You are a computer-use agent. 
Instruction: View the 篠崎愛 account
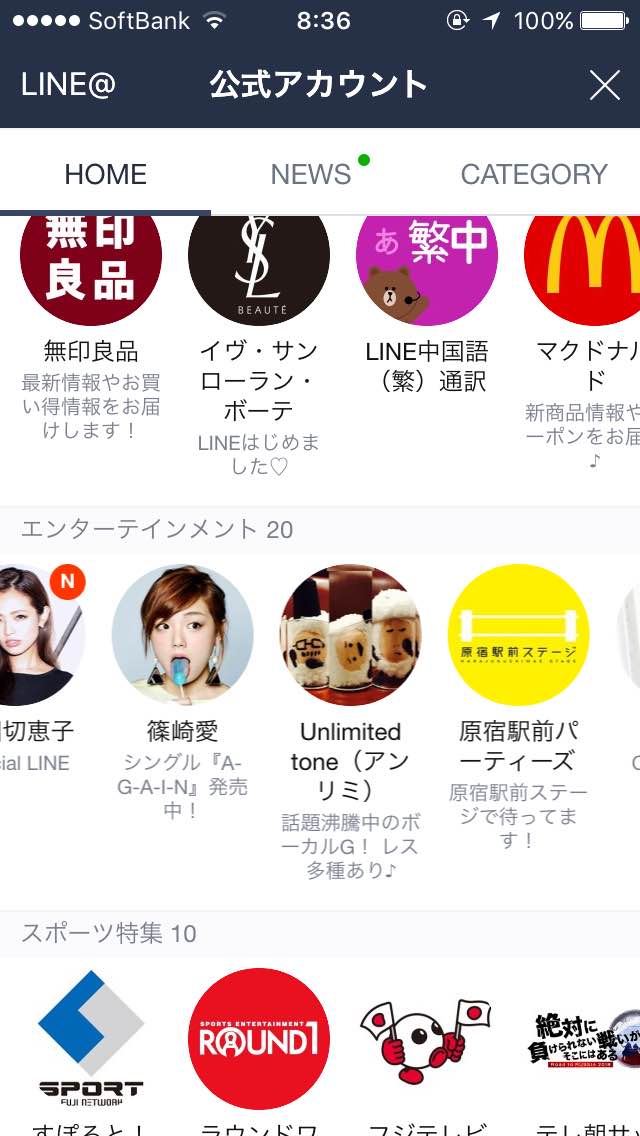(182, 635)
